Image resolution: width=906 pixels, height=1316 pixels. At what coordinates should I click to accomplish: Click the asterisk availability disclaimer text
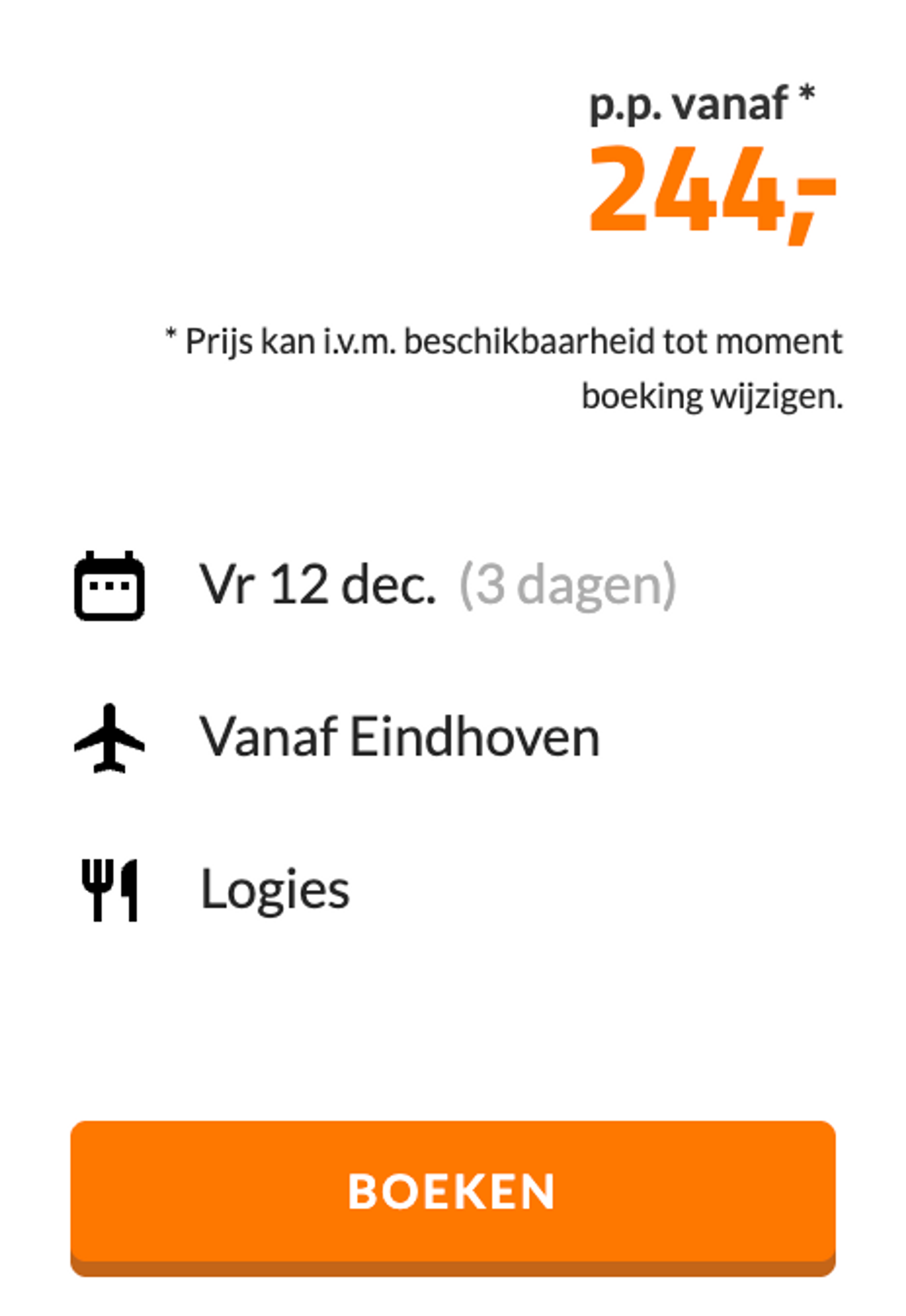coord(505,369)
